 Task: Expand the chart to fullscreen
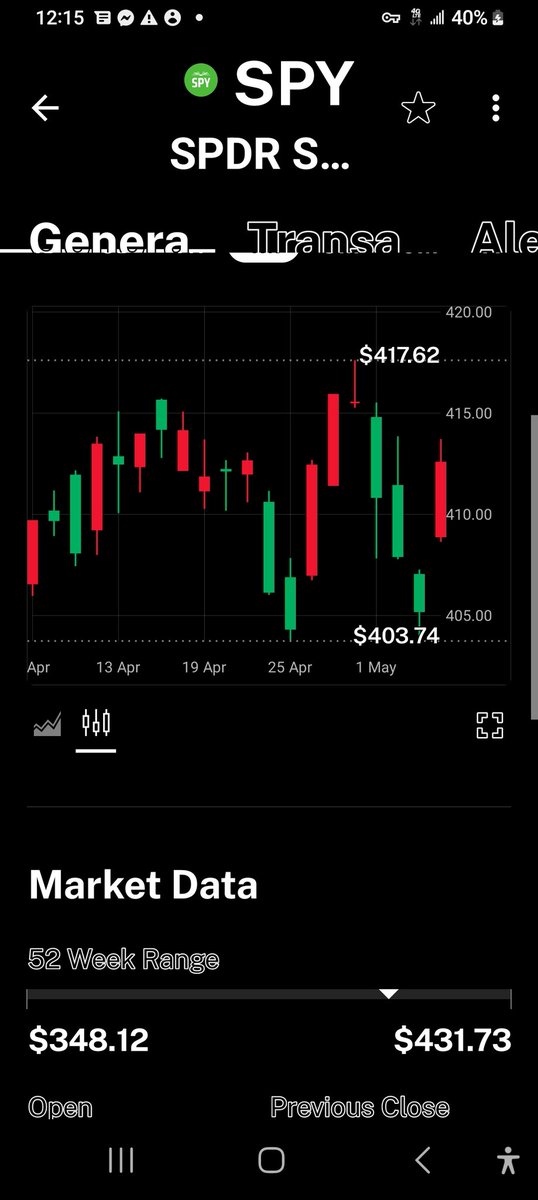pyautogui.click(x=489, y=725)
